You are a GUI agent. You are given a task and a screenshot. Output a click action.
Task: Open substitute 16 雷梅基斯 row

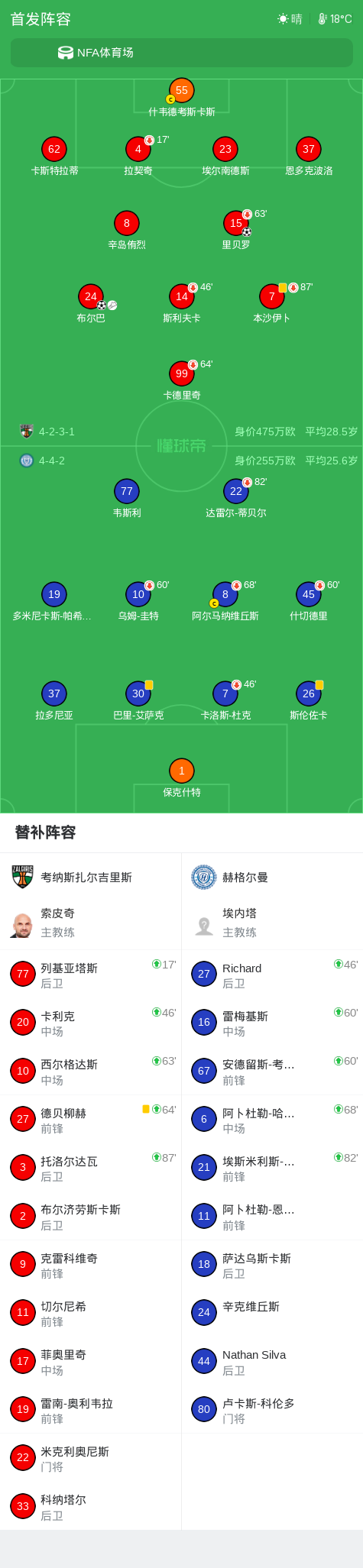pos(272,1023)
